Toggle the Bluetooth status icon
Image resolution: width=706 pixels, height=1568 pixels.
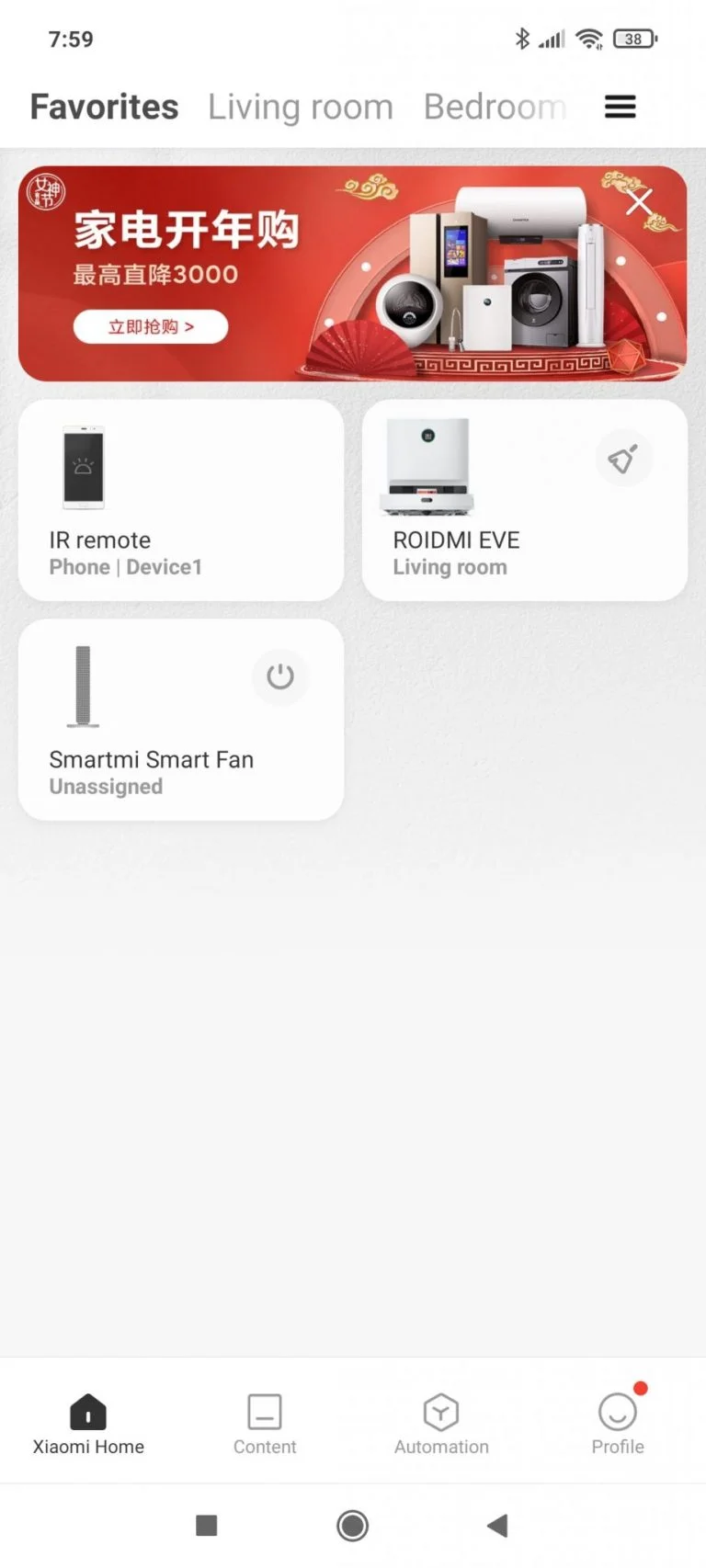coord(522,39)
